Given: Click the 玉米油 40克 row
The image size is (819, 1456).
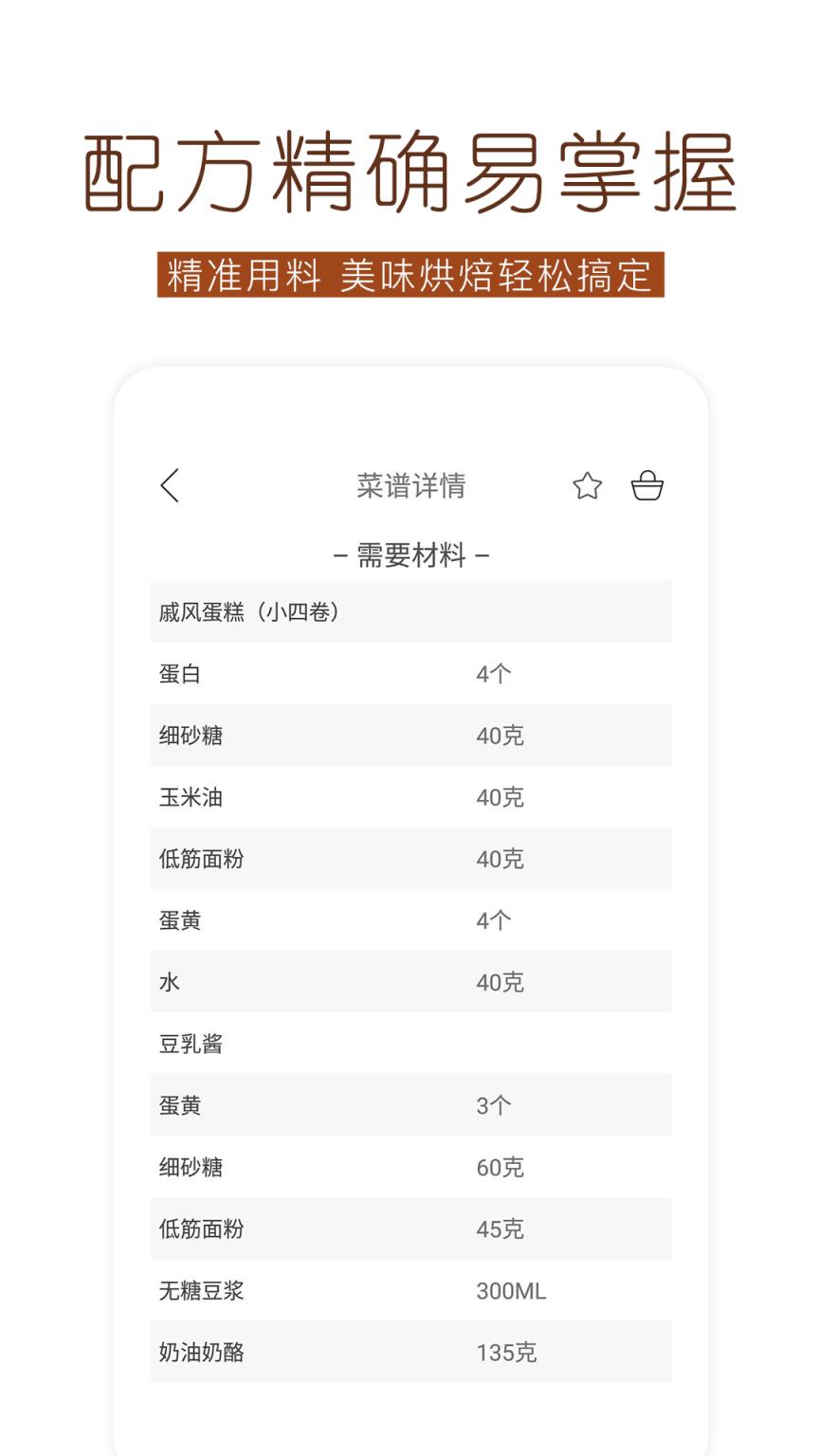Looking at the screenshot, I should (408, 796).
